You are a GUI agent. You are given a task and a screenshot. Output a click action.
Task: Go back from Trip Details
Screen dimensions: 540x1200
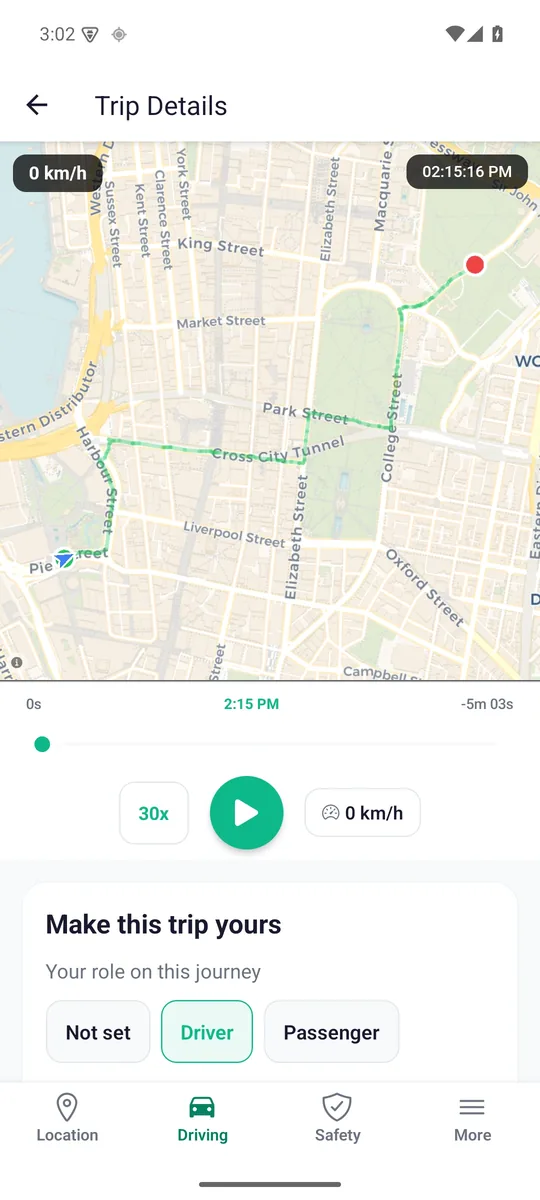[x=37, y=105]
